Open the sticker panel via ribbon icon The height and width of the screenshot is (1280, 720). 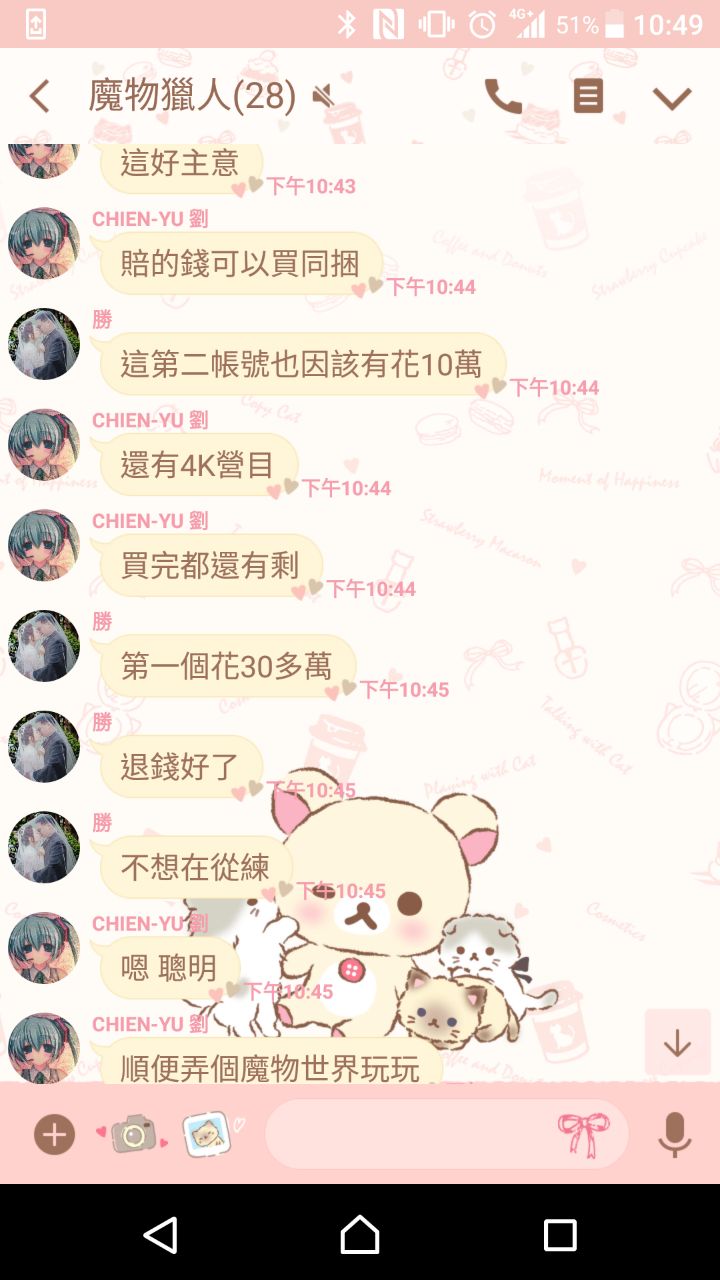click(582, 1135)
